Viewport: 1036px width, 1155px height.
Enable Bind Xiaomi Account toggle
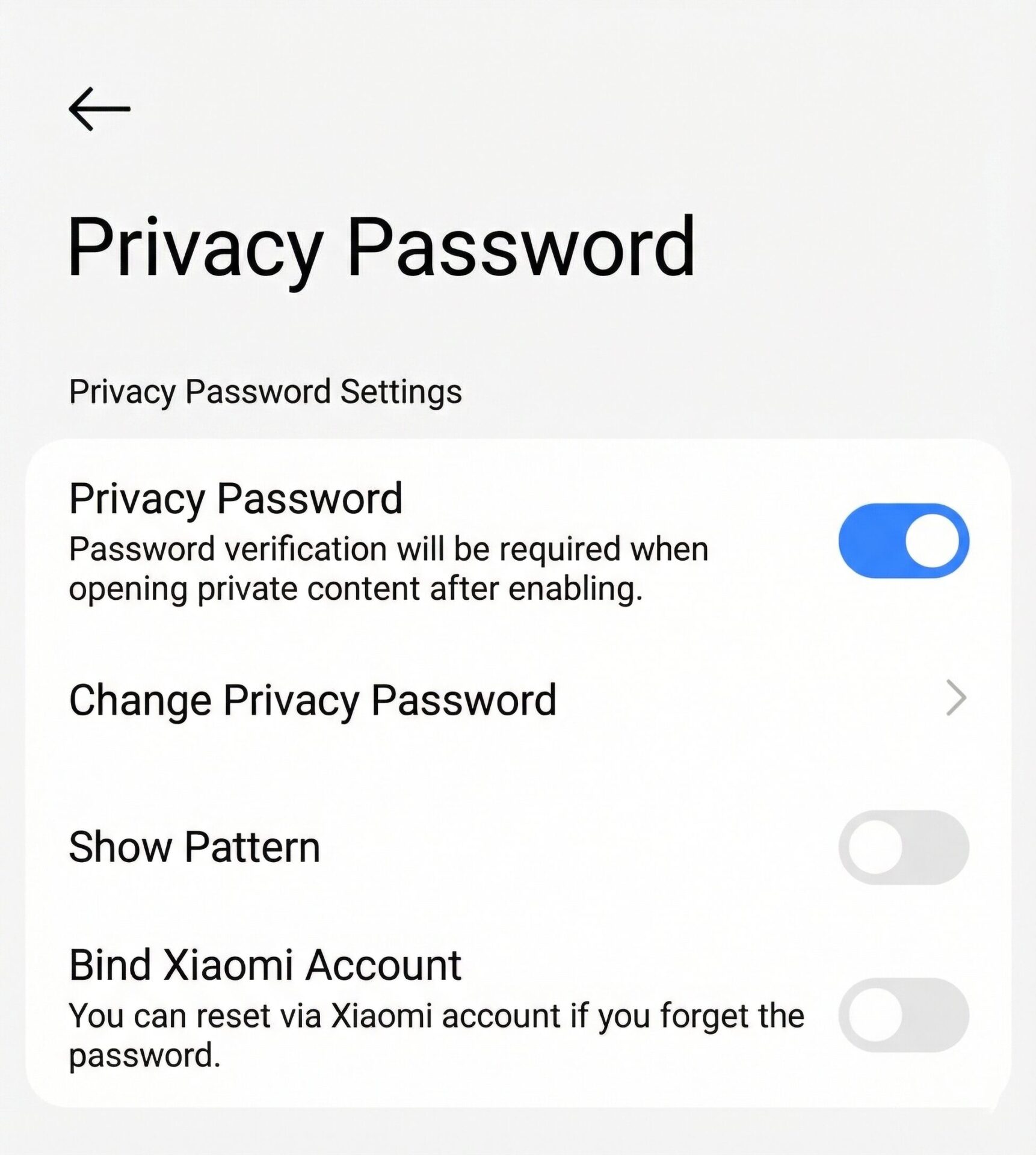903,1015
